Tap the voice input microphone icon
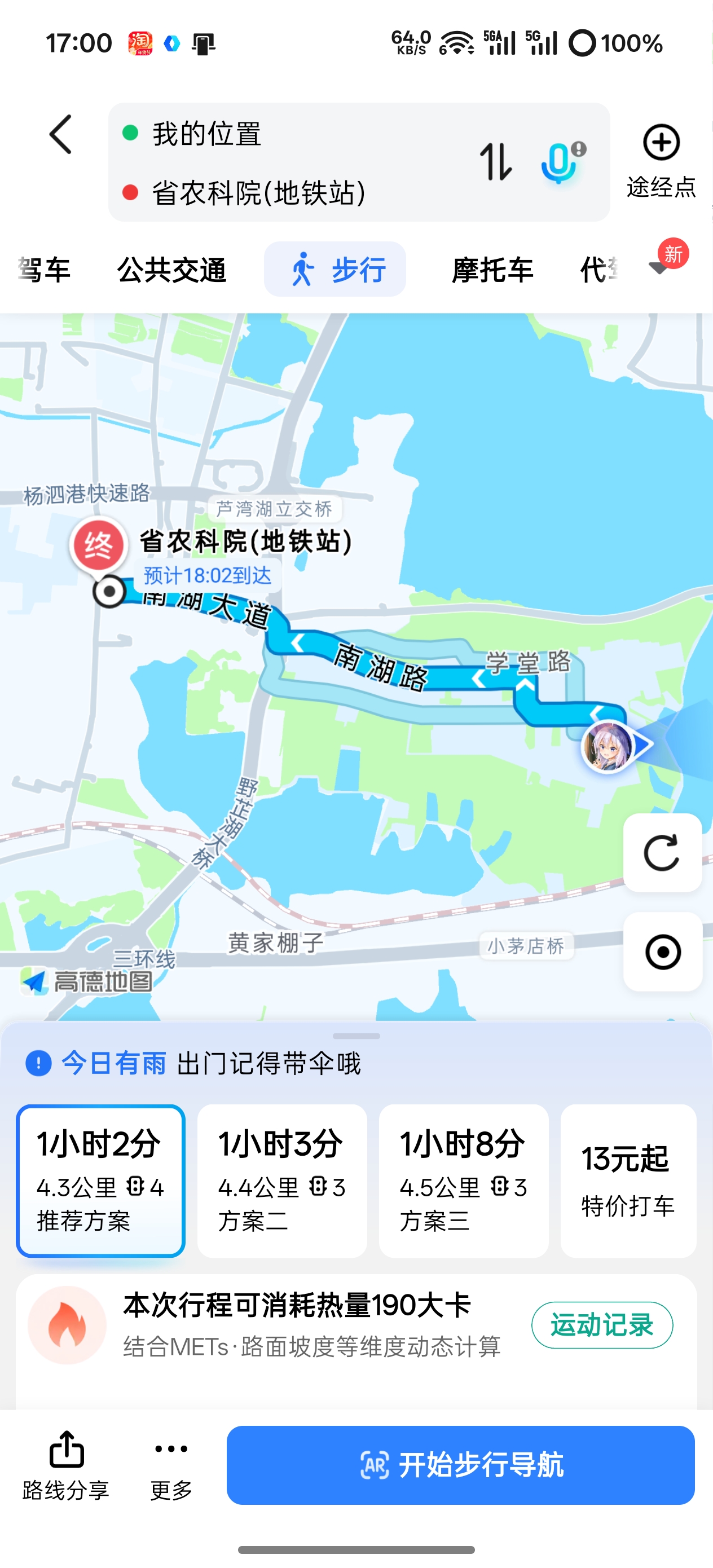 pos(558,164)
